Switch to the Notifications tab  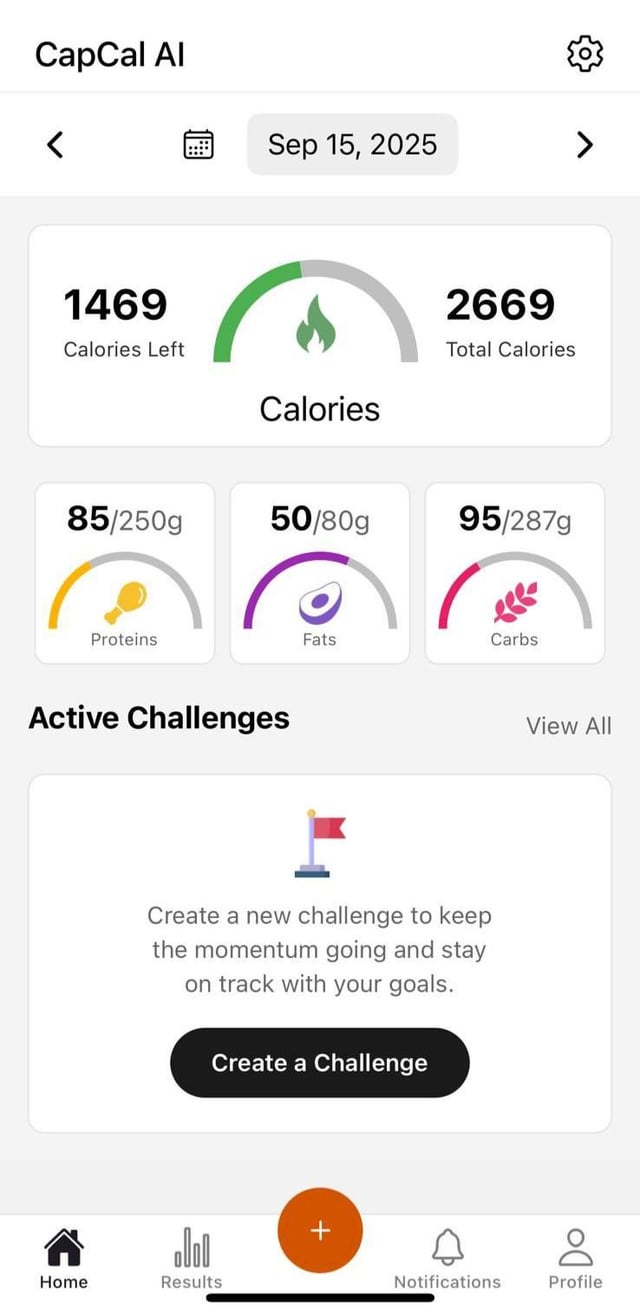tap(447, 1259)
